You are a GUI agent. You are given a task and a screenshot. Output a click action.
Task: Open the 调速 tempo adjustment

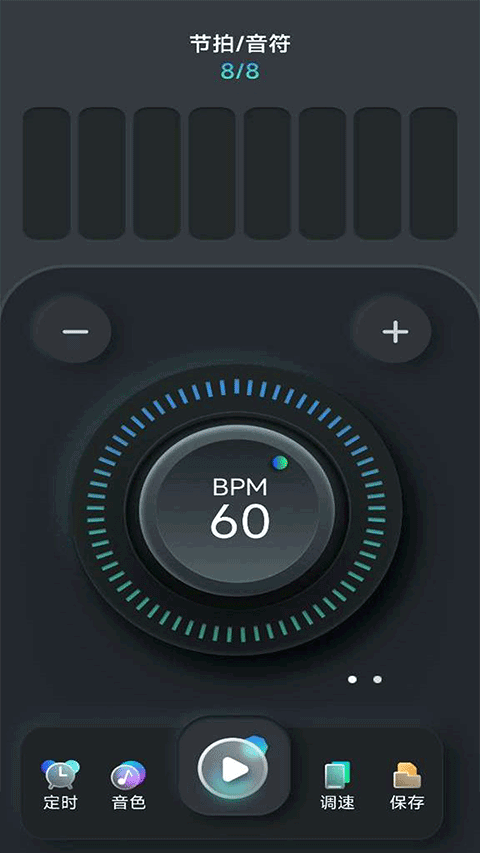click(337, 784)
